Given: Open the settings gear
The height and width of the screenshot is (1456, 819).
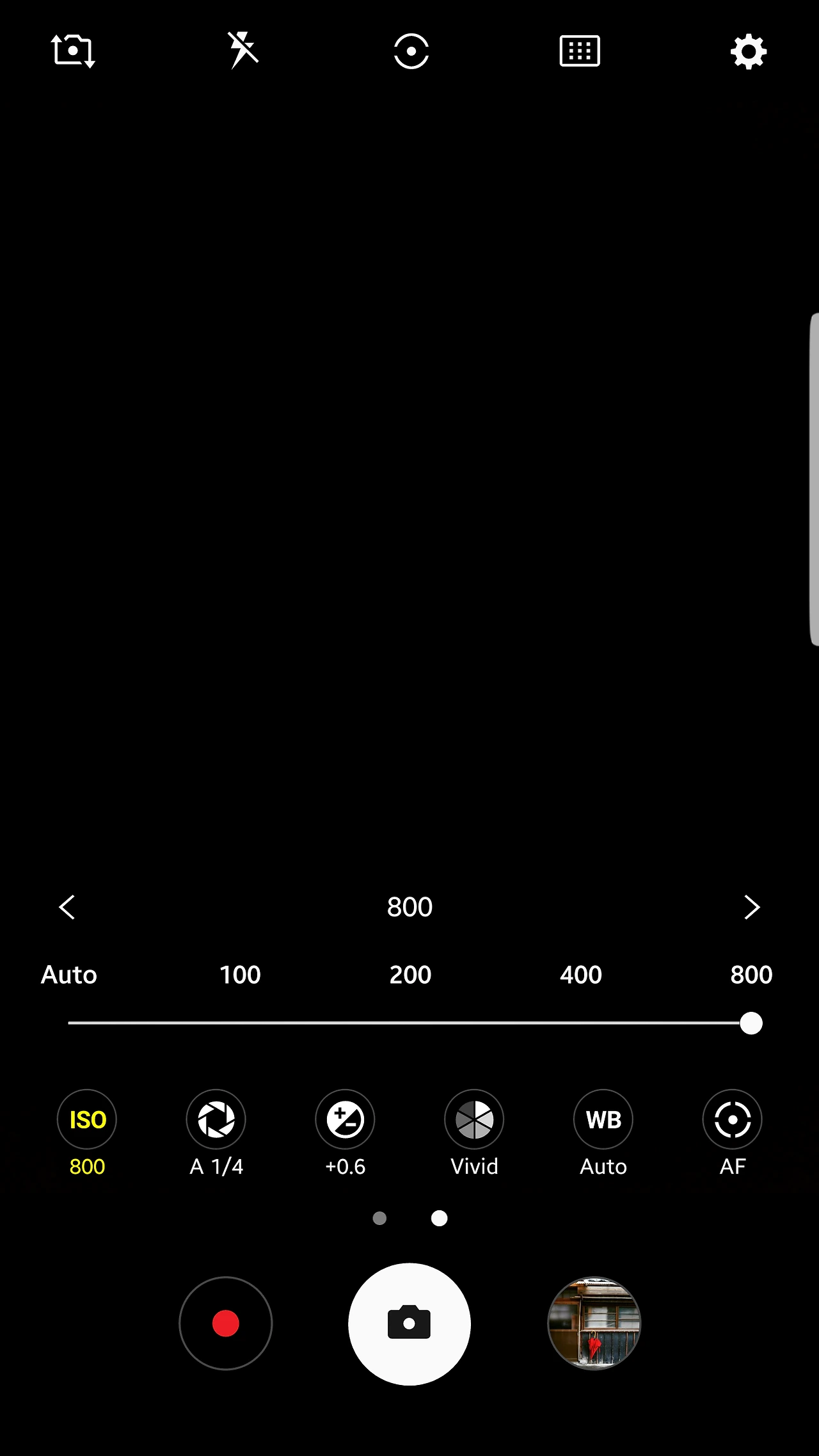Looking at the screenshot, I should click(747, 51).
